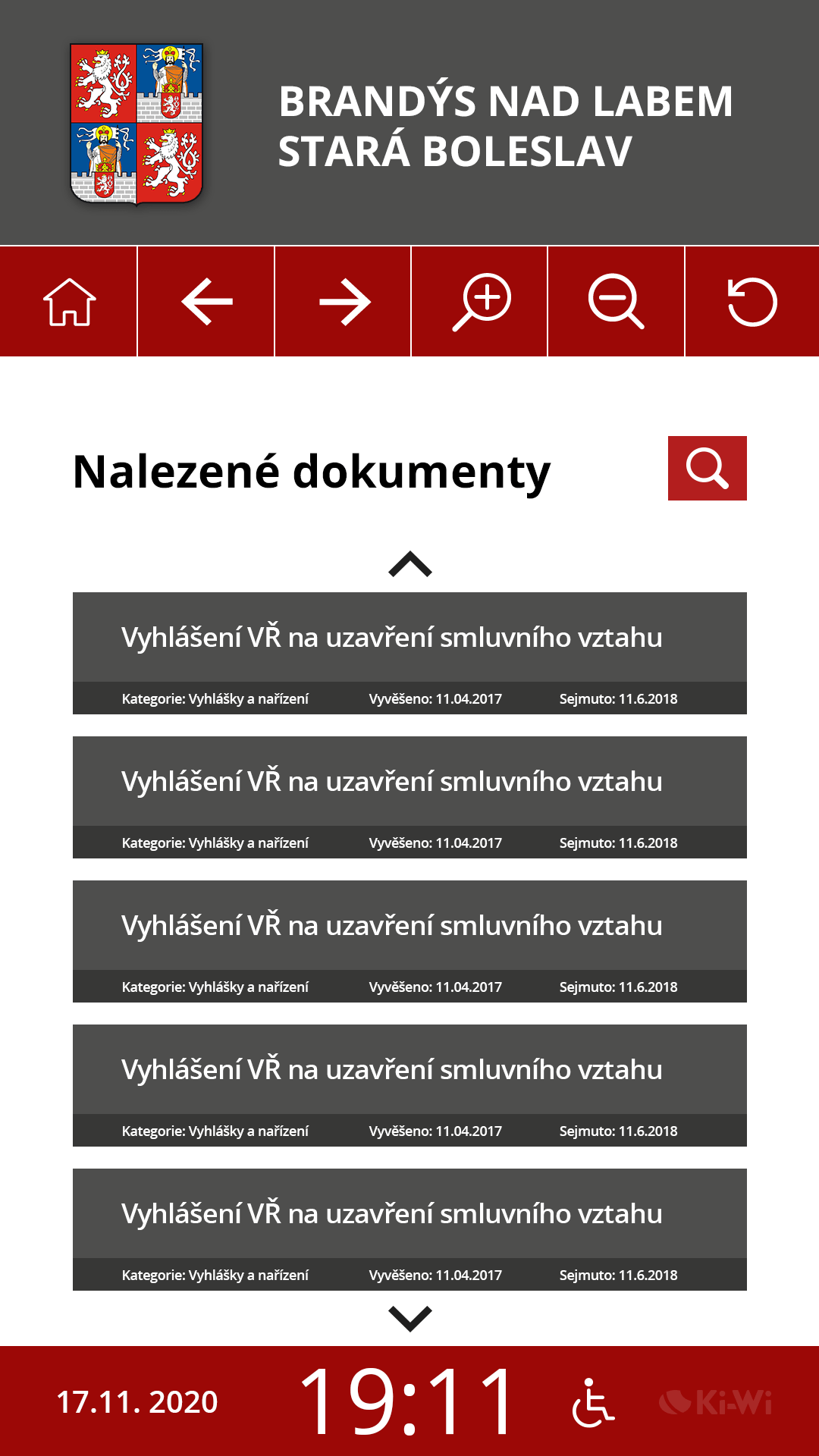Zoom in with the plus magnifier
819x1456 pixels.
479,301
